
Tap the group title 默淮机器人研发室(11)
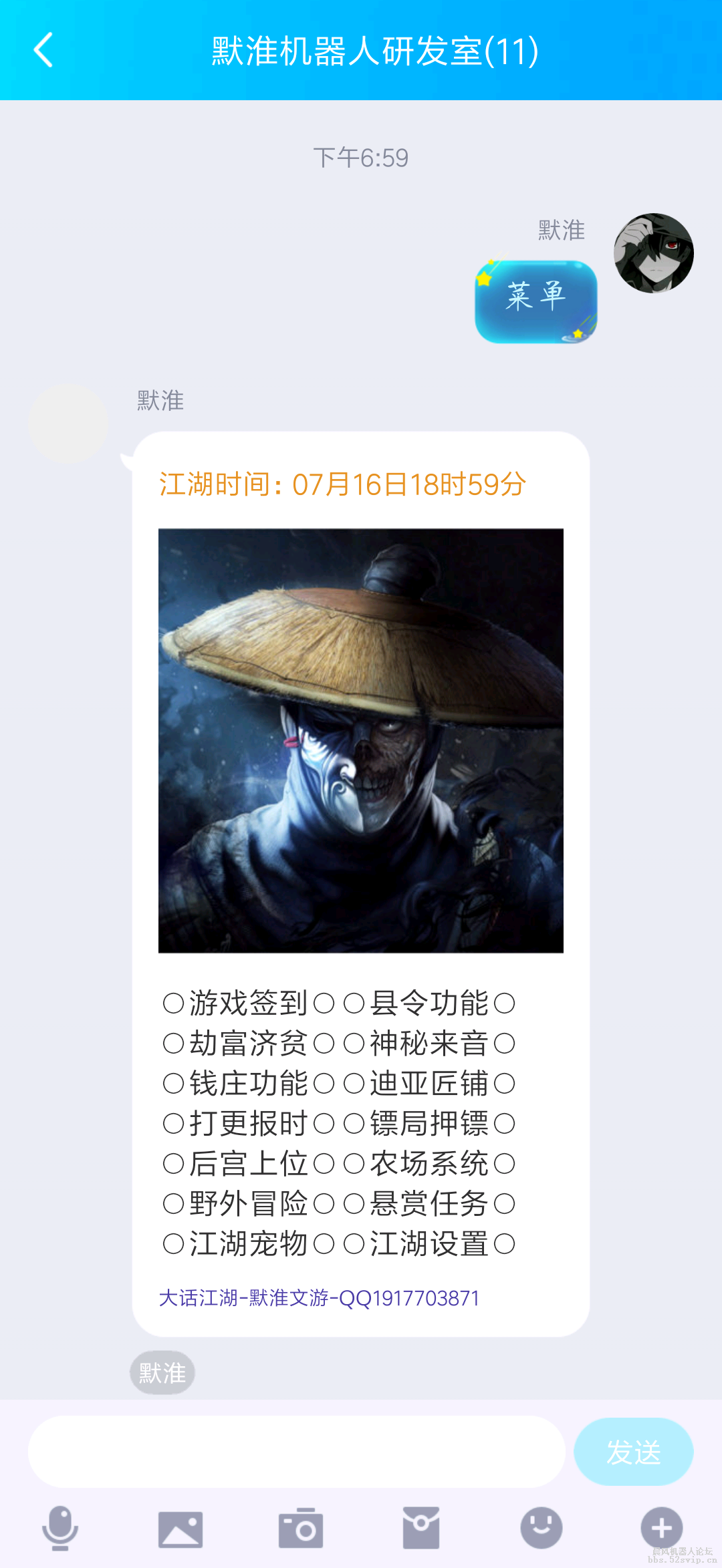pyautogui.click(x=372, y=52)
